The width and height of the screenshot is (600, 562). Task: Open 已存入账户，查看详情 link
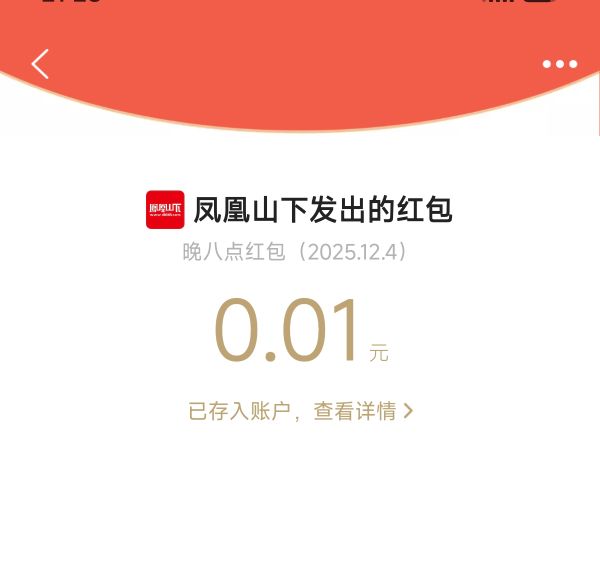tap(300, 411)
